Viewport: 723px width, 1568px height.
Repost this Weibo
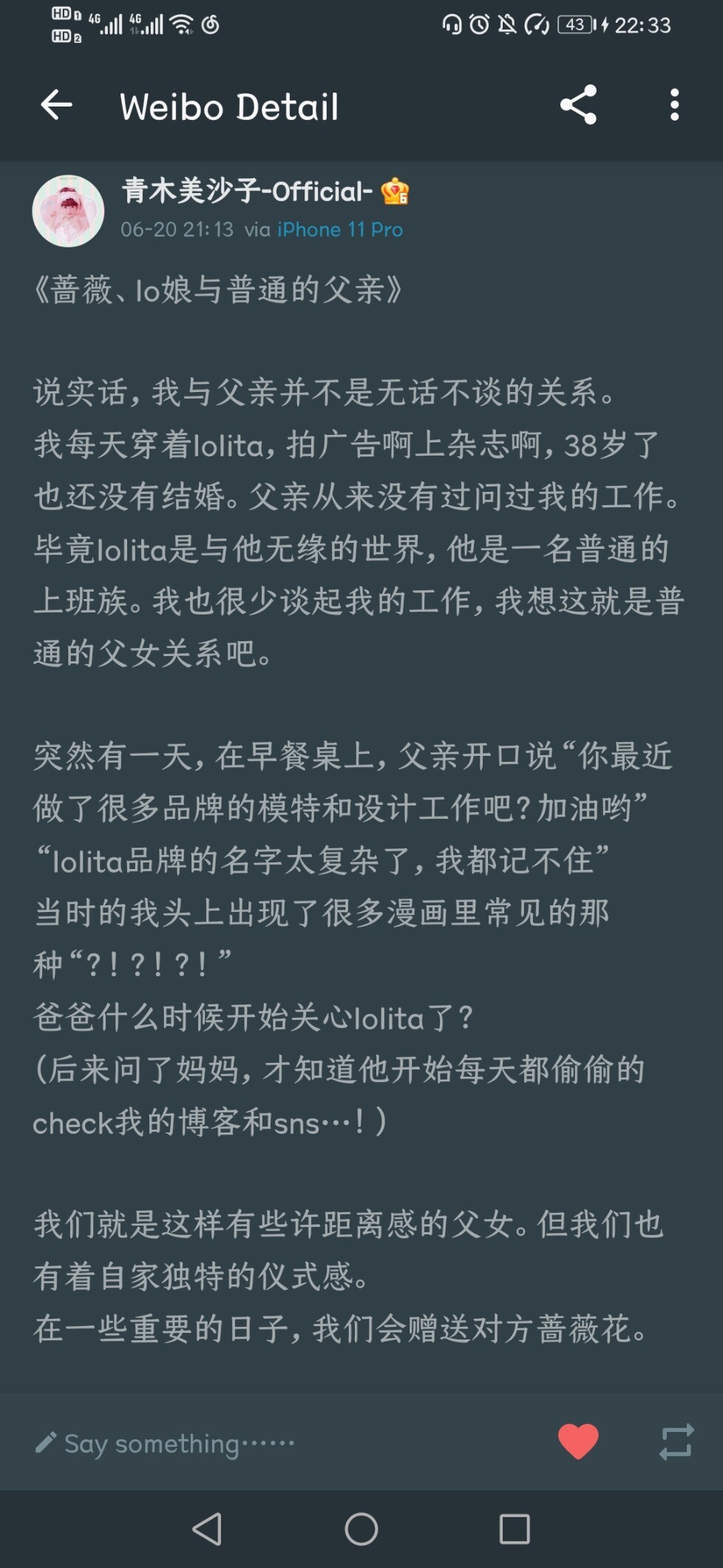click(x=676, y=1442)
